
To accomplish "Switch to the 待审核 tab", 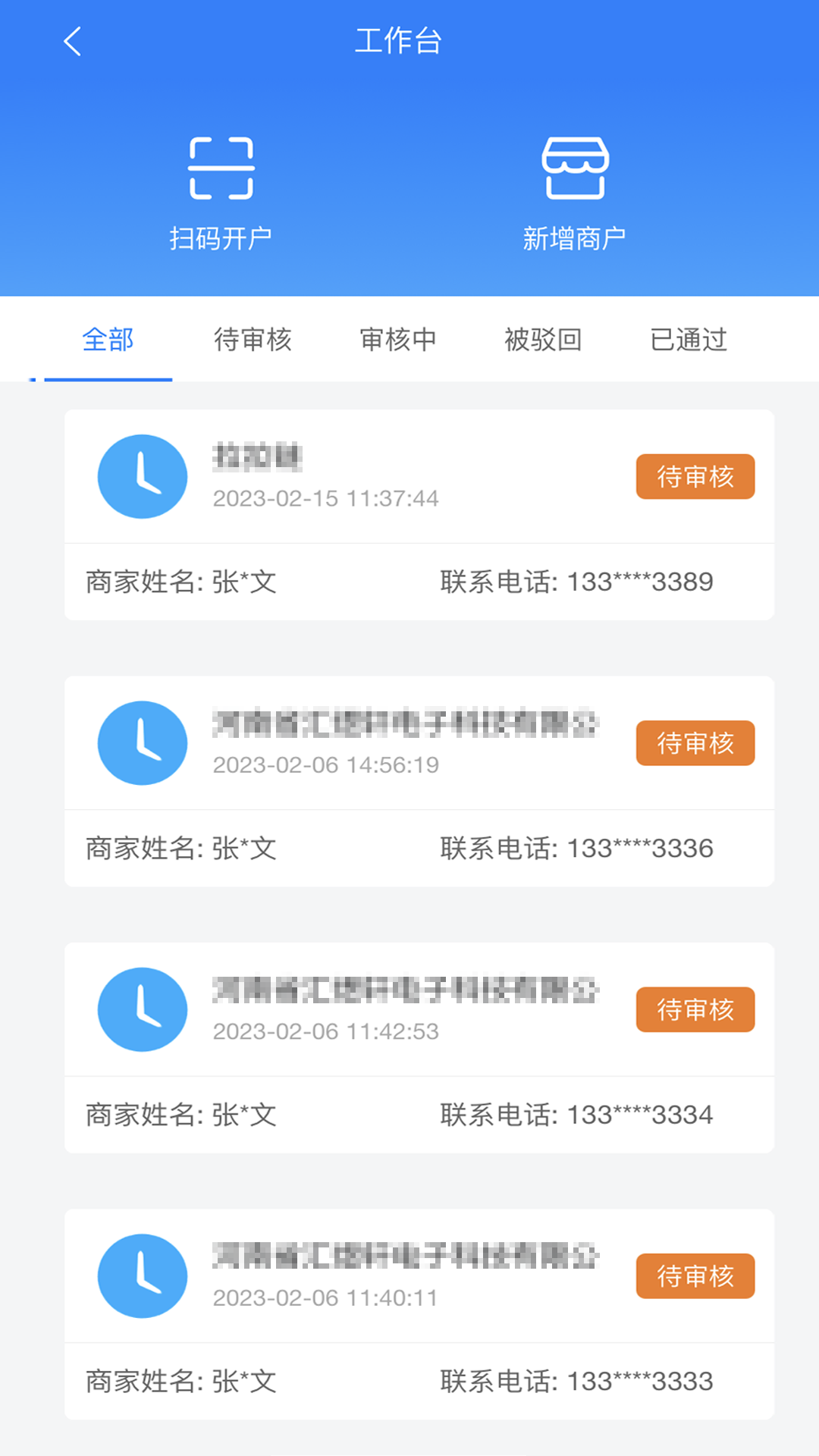I will click(x=253, y=340).
